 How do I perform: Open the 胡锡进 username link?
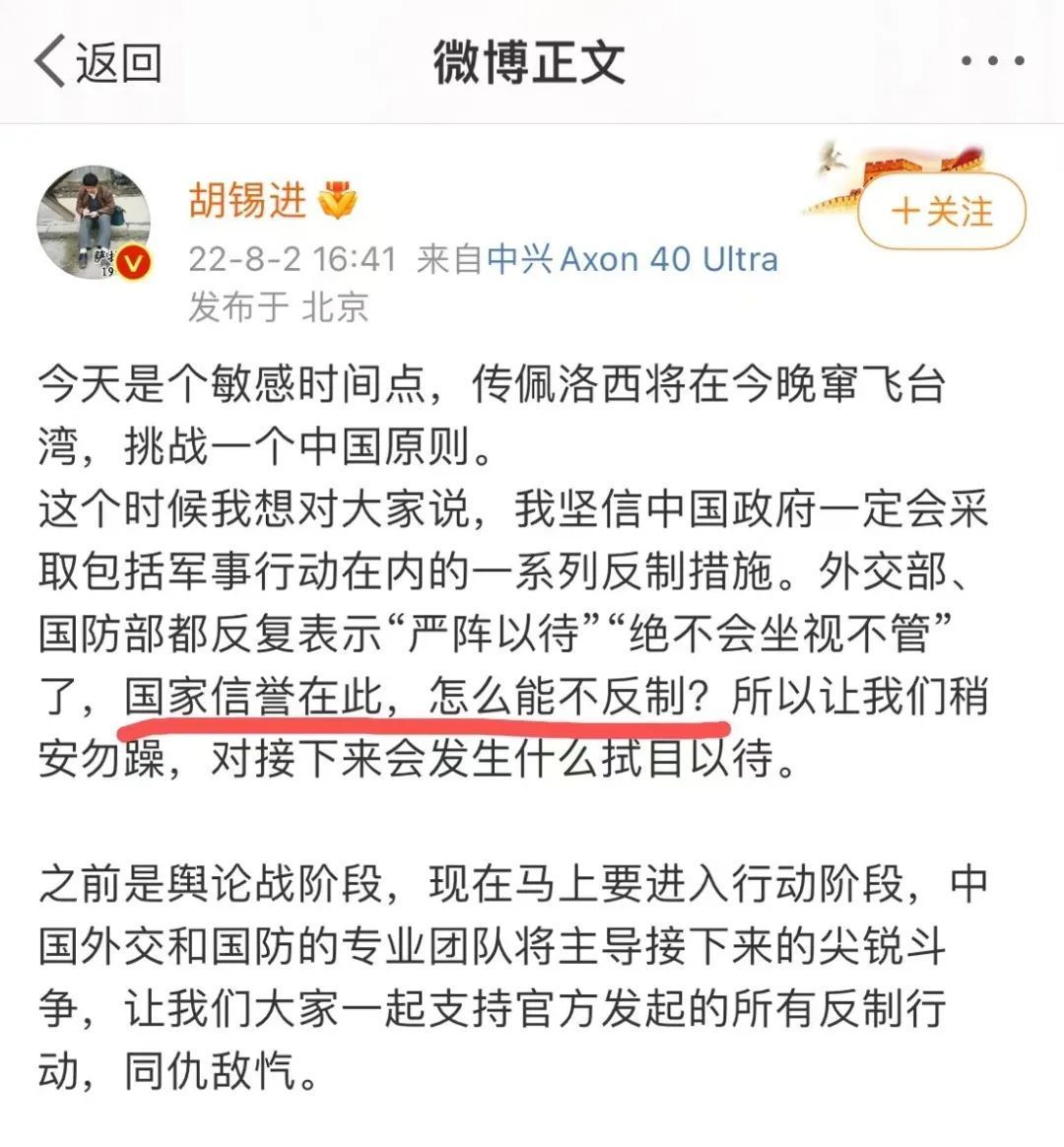[x=247, y=200]
